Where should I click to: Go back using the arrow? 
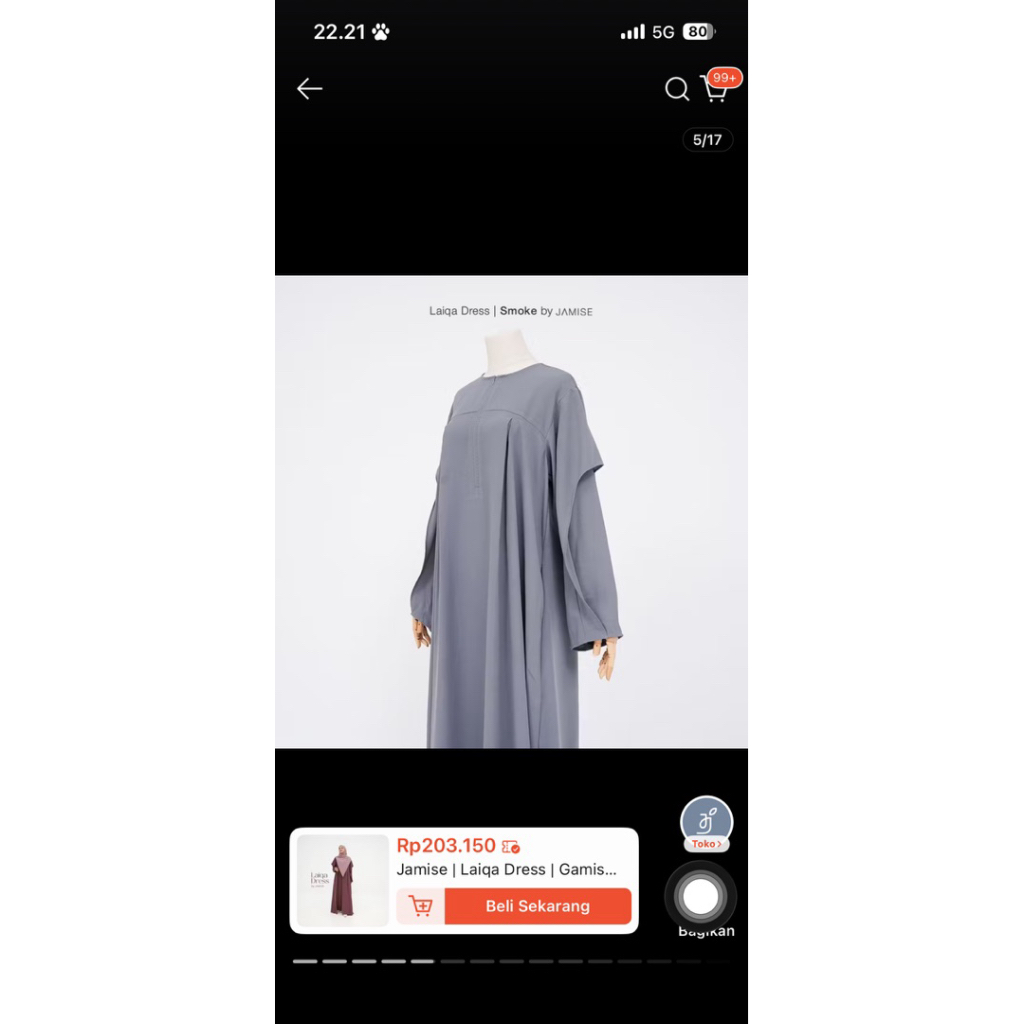click(310, 89)
